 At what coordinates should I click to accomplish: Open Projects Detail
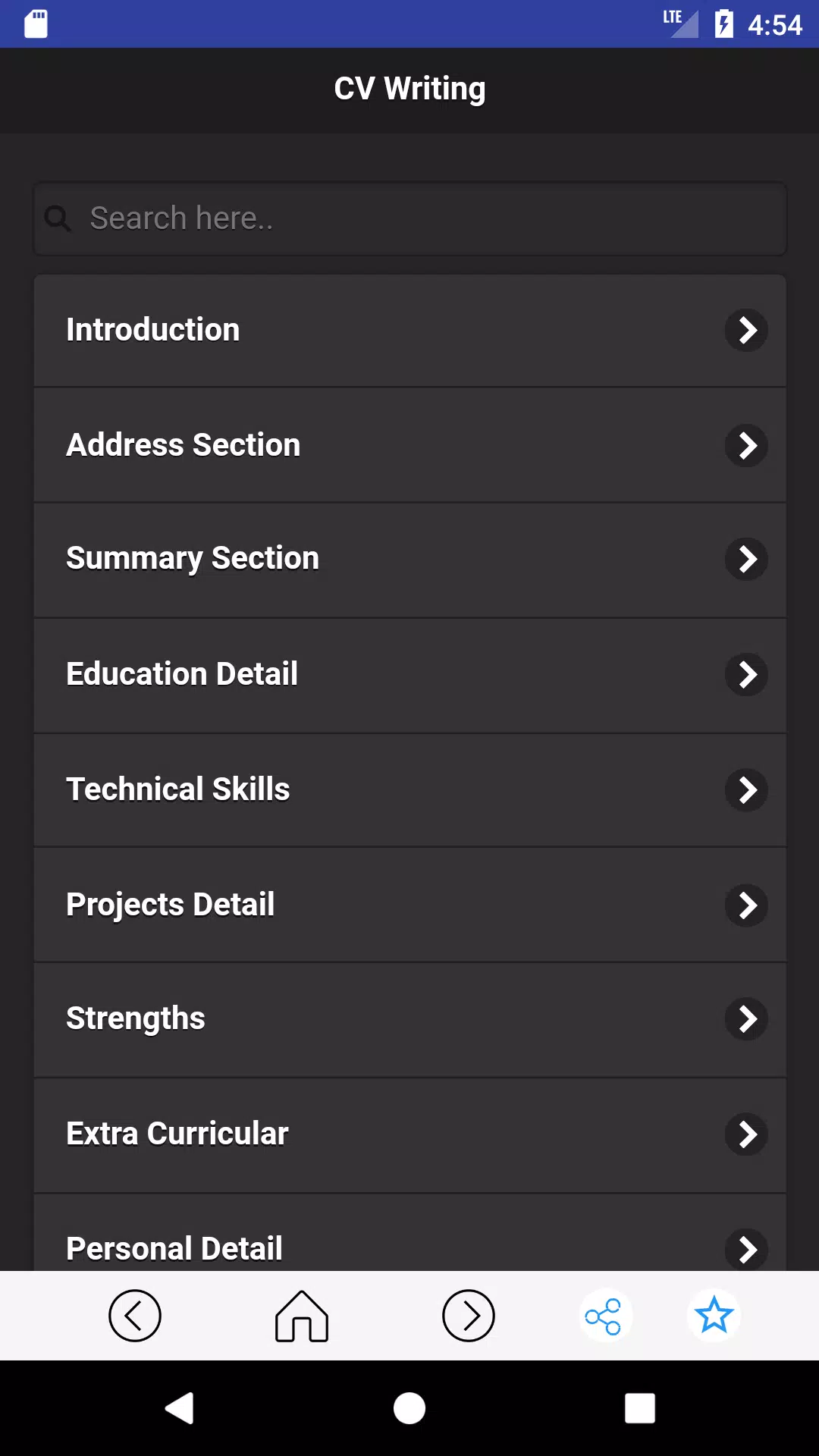tap(409, 905)
